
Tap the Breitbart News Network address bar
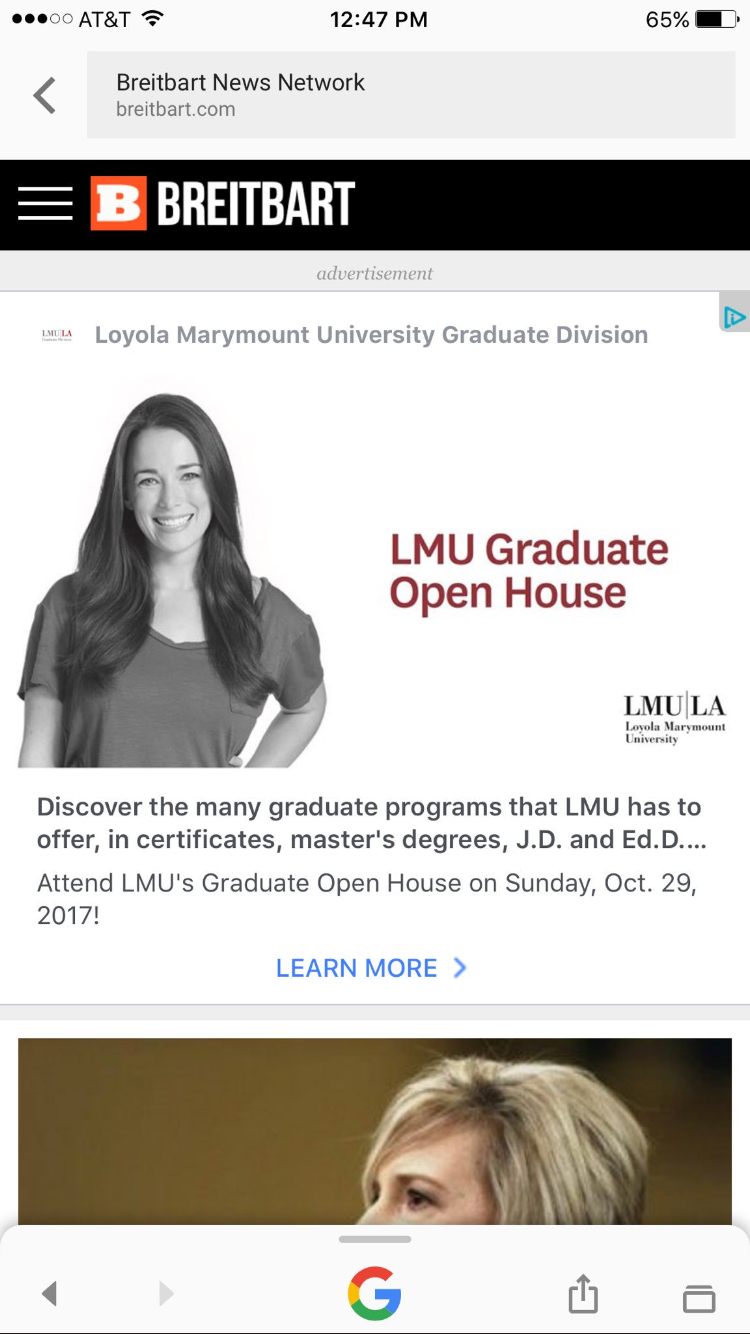[x=410, y=95]
